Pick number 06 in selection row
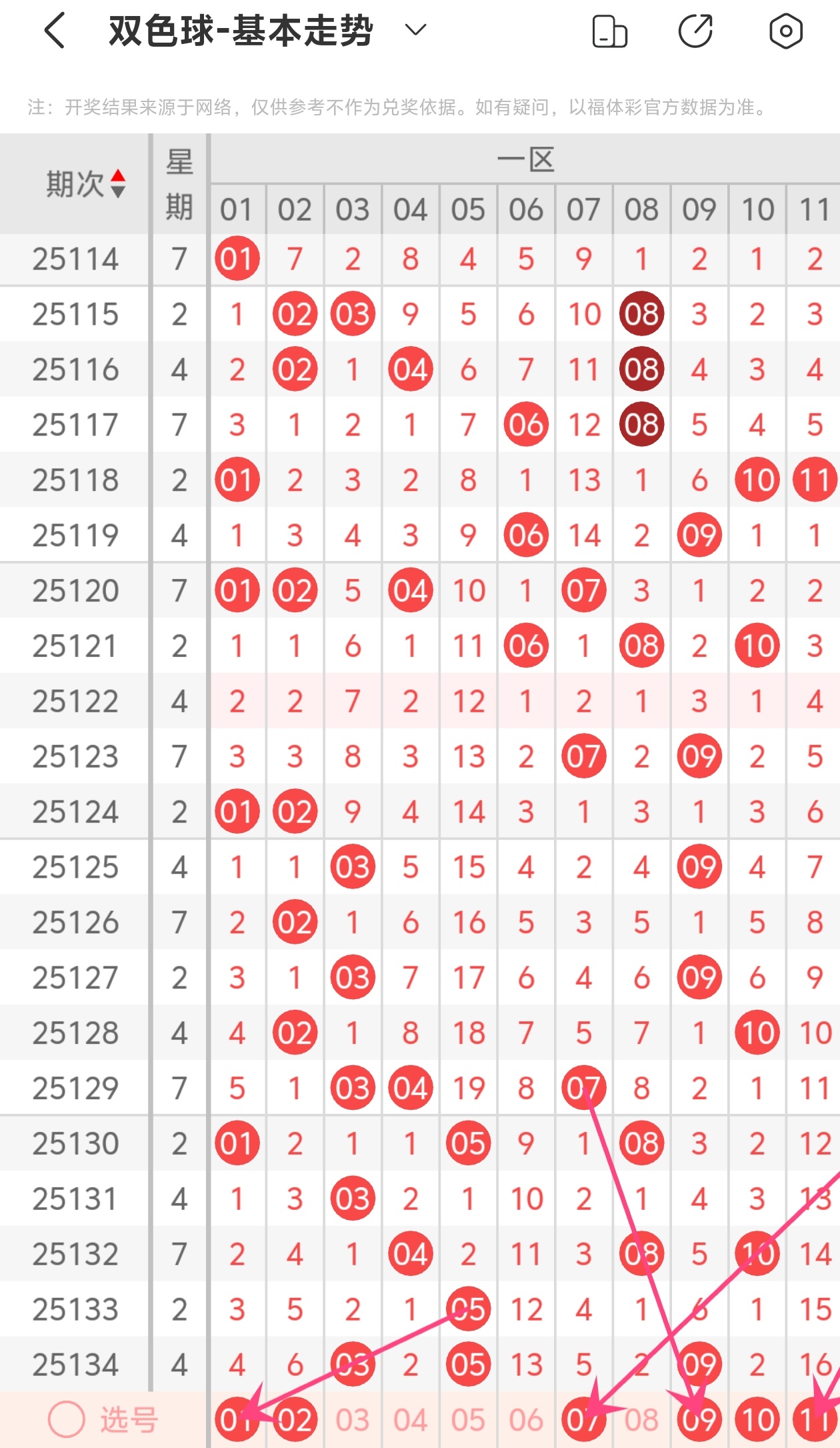 tap(526, 1420)
